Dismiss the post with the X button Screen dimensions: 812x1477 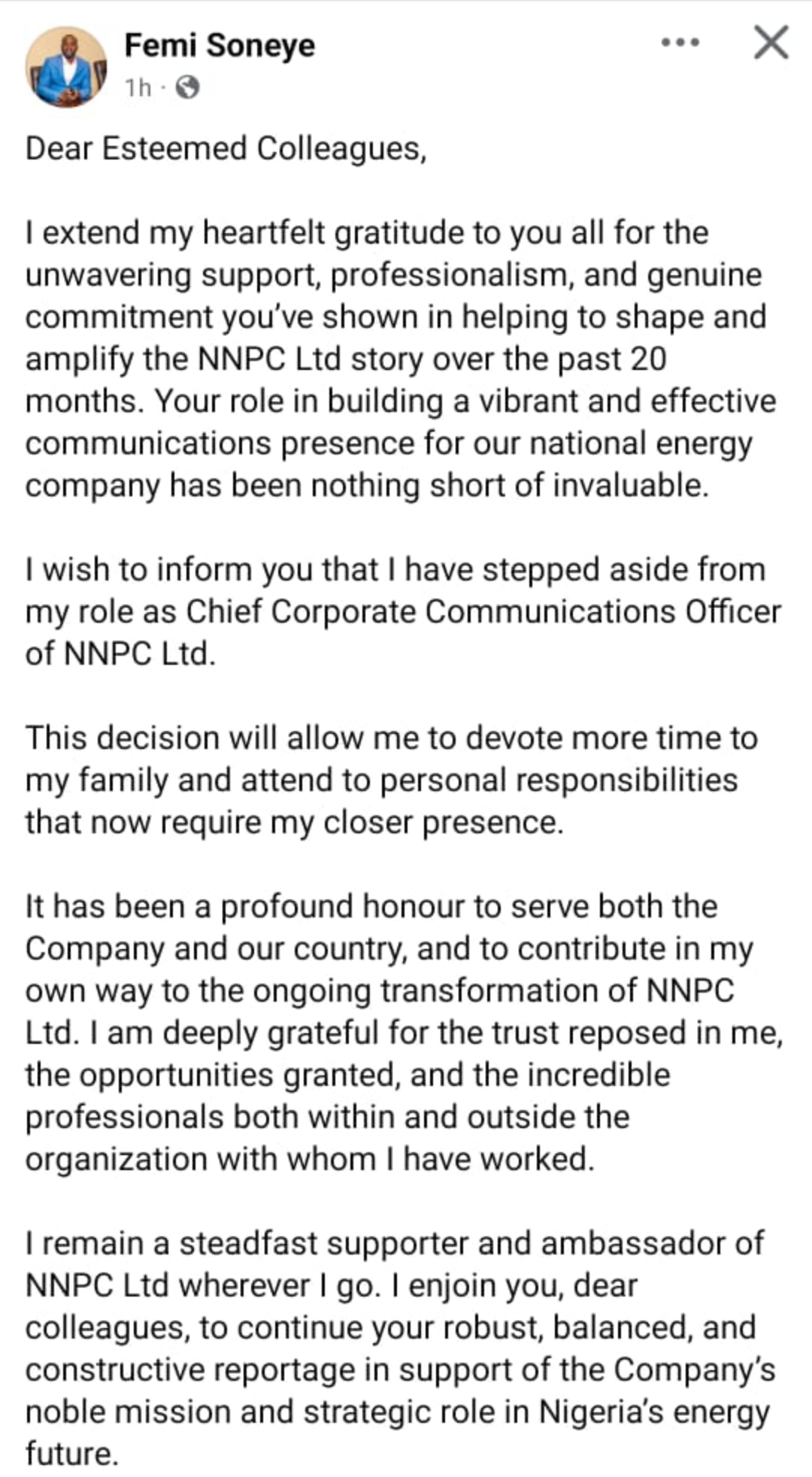pyautogui.click(x=771, y=42)
